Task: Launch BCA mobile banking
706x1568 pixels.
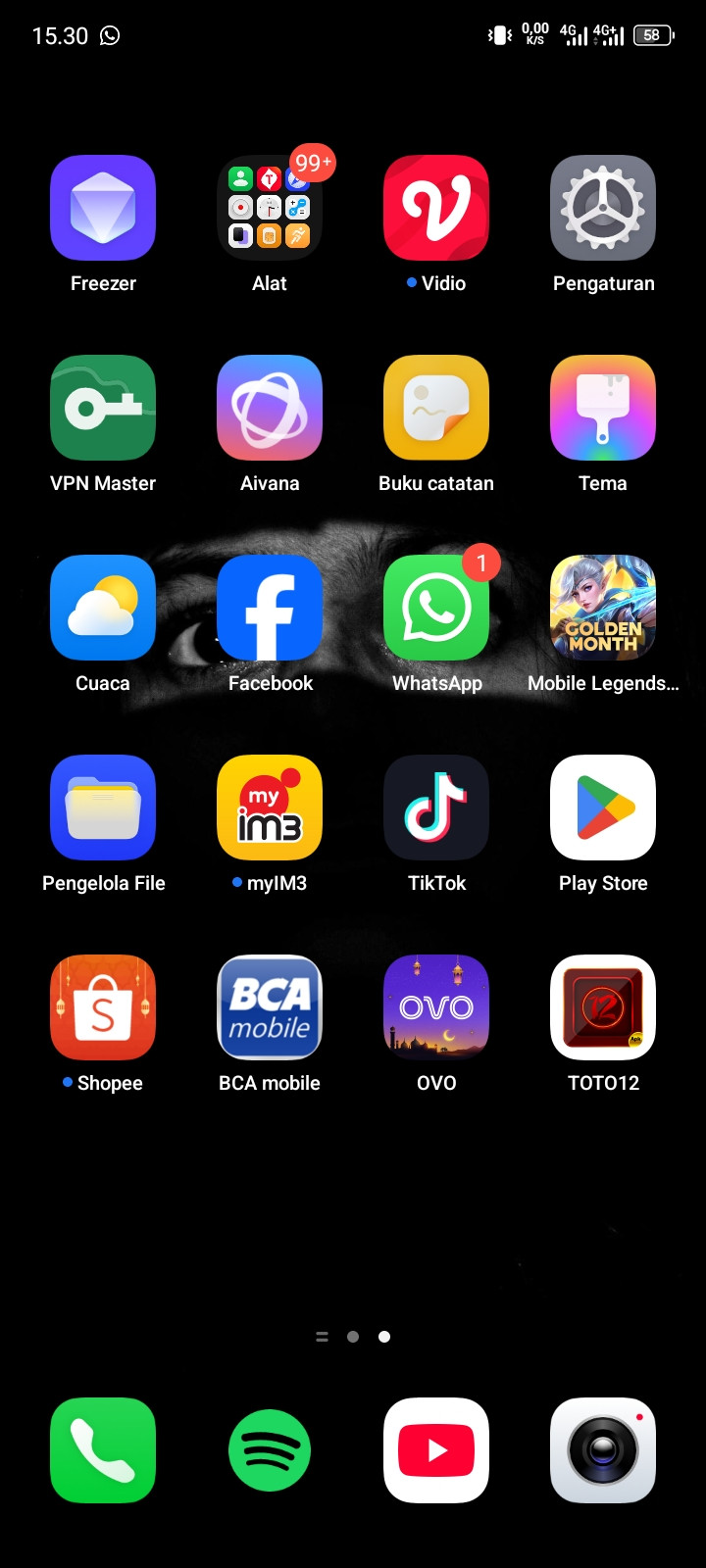Action: pos(270,1007)
